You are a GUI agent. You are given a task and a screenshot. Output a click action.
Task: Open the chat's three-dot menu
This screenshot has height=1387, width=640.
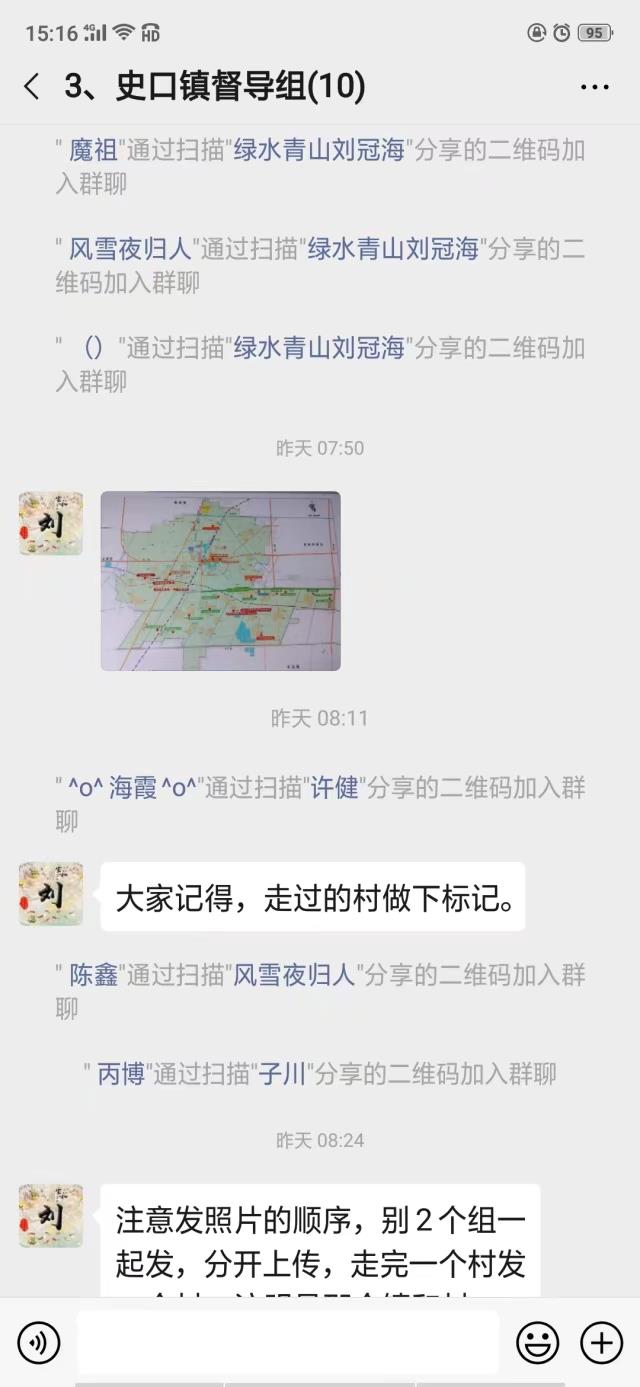(595, 87)
